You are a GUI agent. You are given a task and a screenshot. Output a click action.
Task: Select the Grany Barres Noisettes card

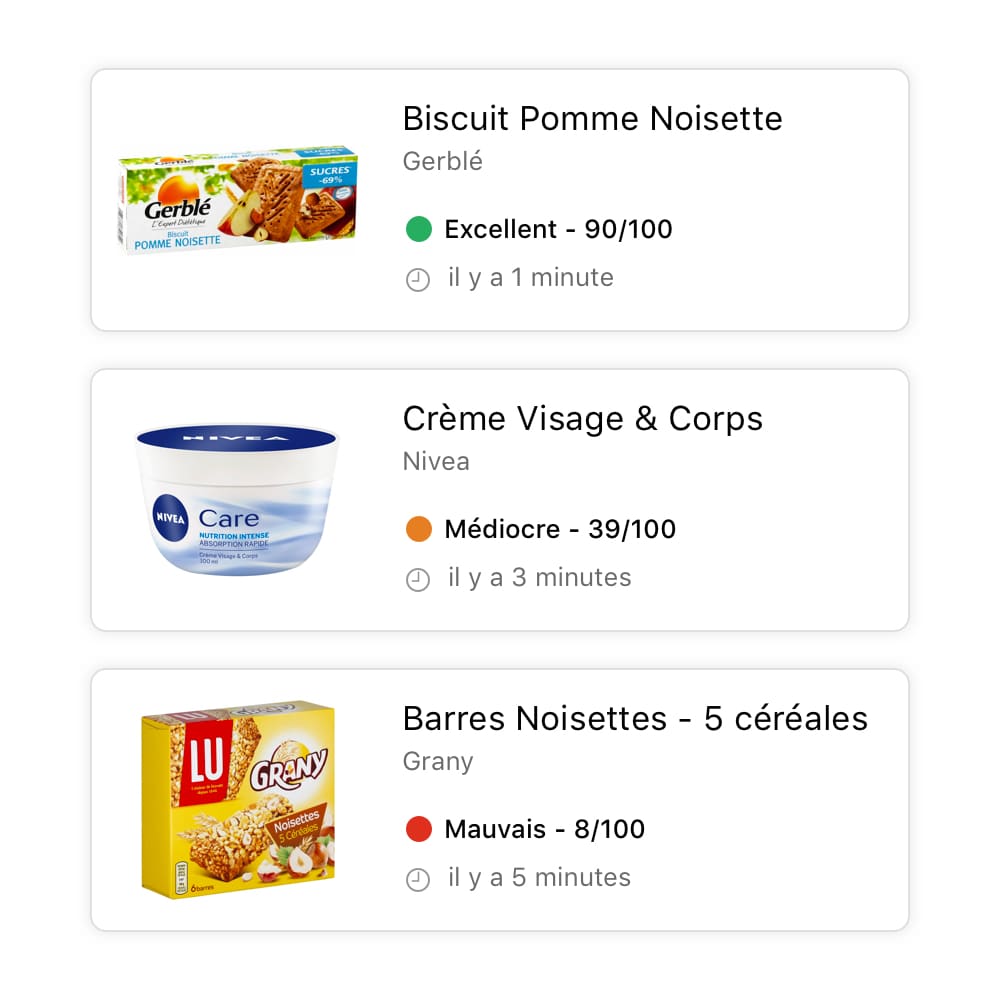click(x=500, y=800)
